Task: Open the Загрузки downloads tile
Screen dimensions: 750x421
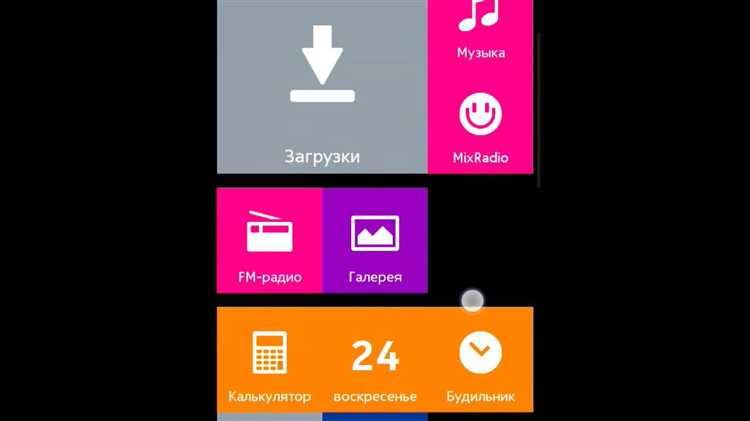Action: tap(322, 87)
